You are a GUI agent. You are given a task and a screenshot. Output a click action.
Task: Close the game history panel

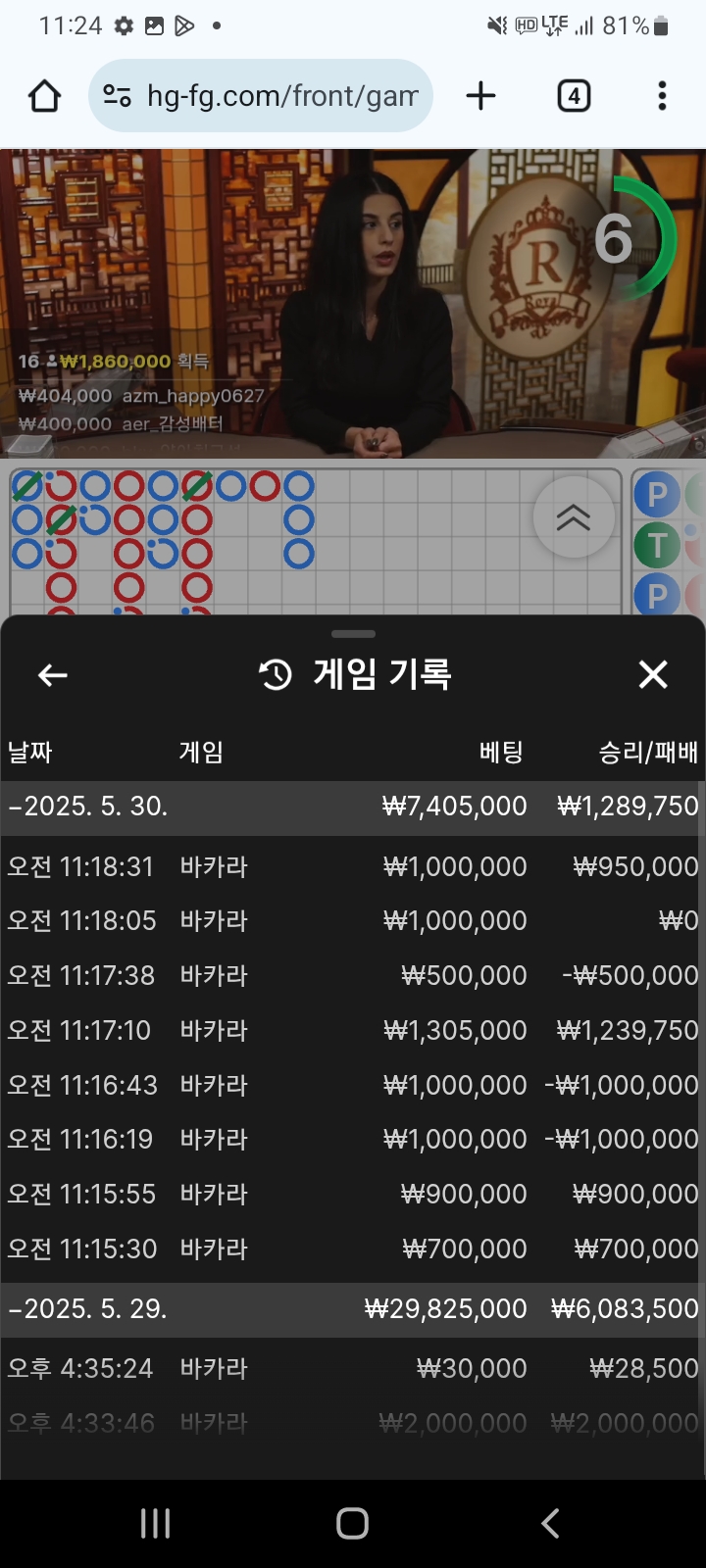[x=653, y=674]
